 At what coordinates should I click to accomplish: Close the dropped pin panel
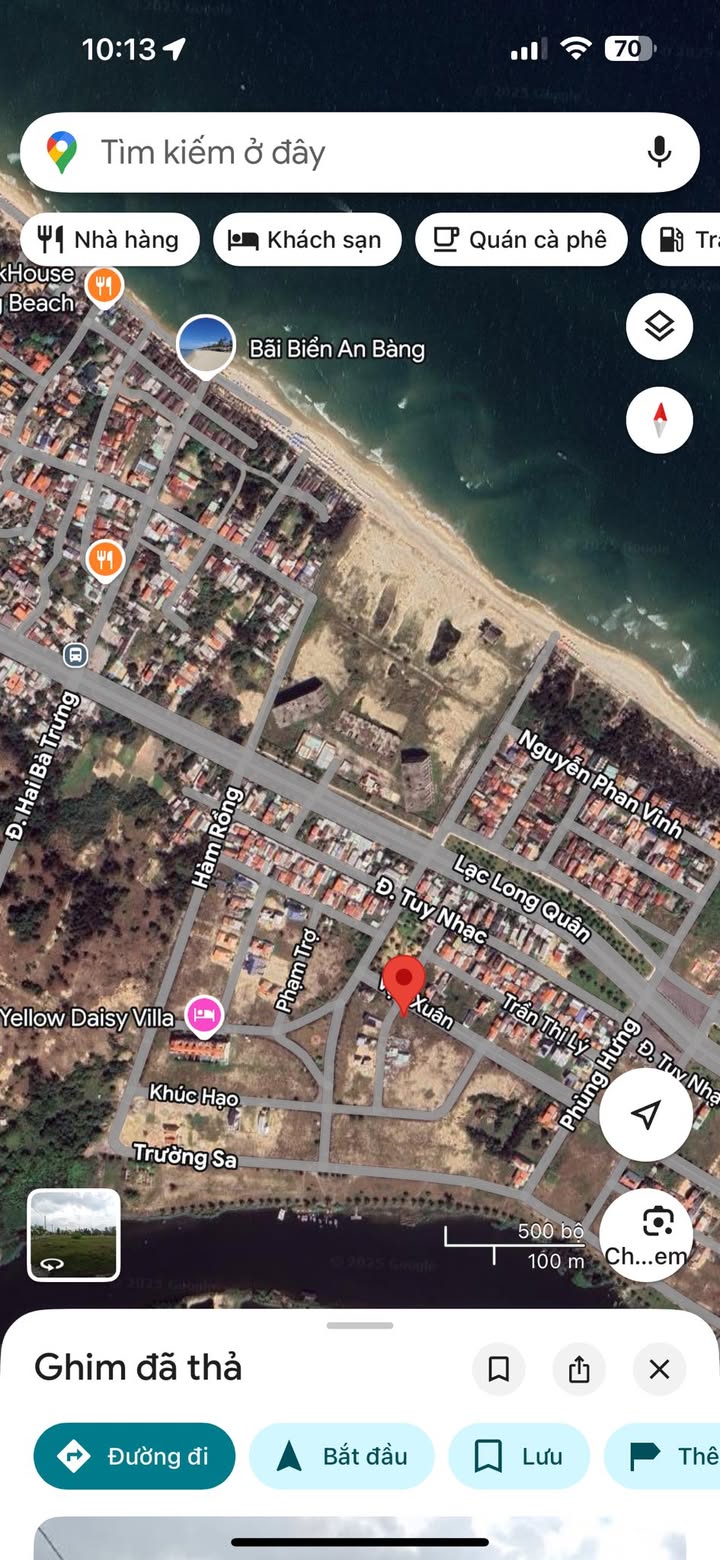click(659, 1369)
